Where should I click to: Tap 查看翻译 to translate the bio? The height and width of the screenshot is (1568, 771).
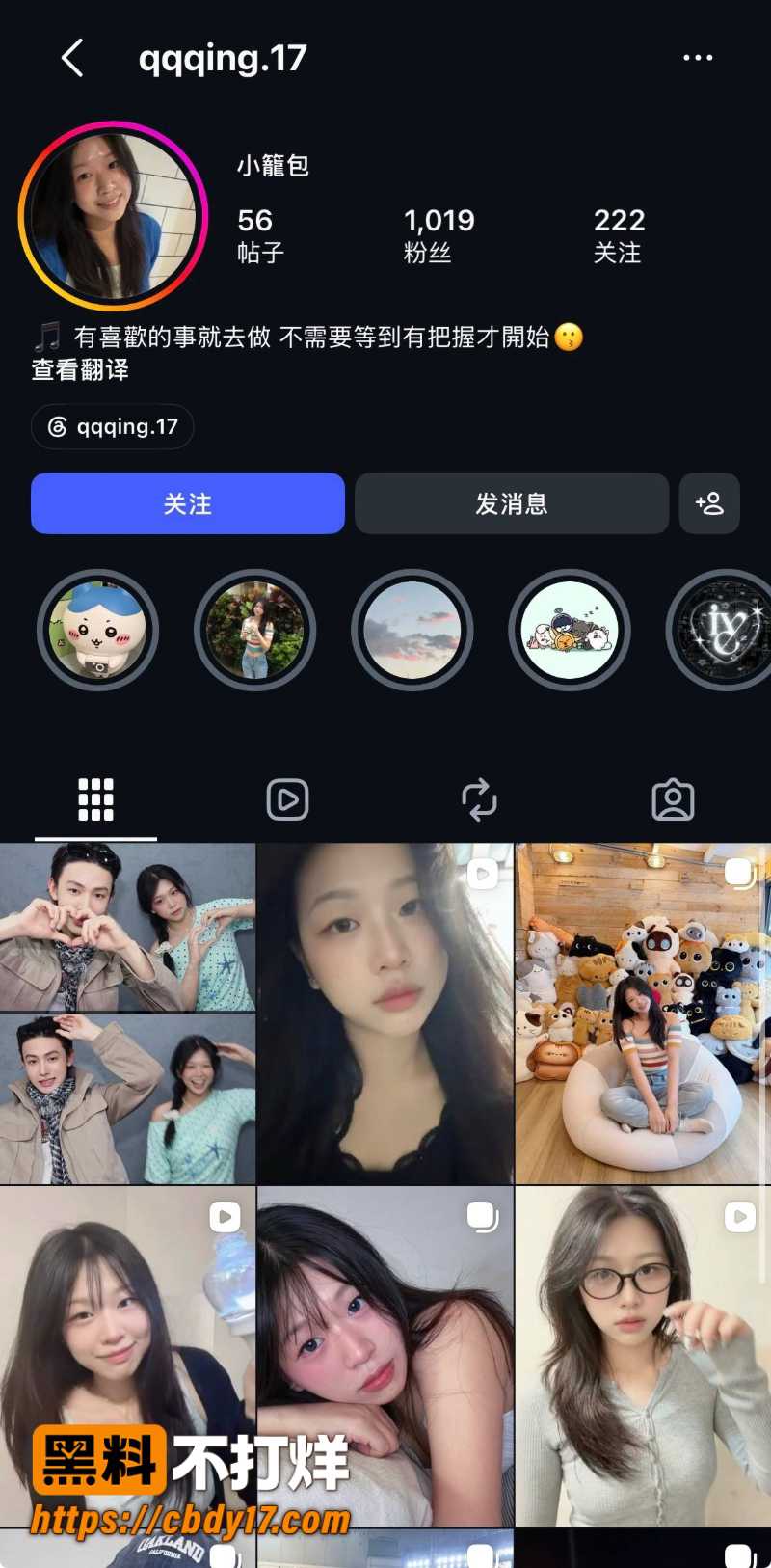click(x=80, y=369)
